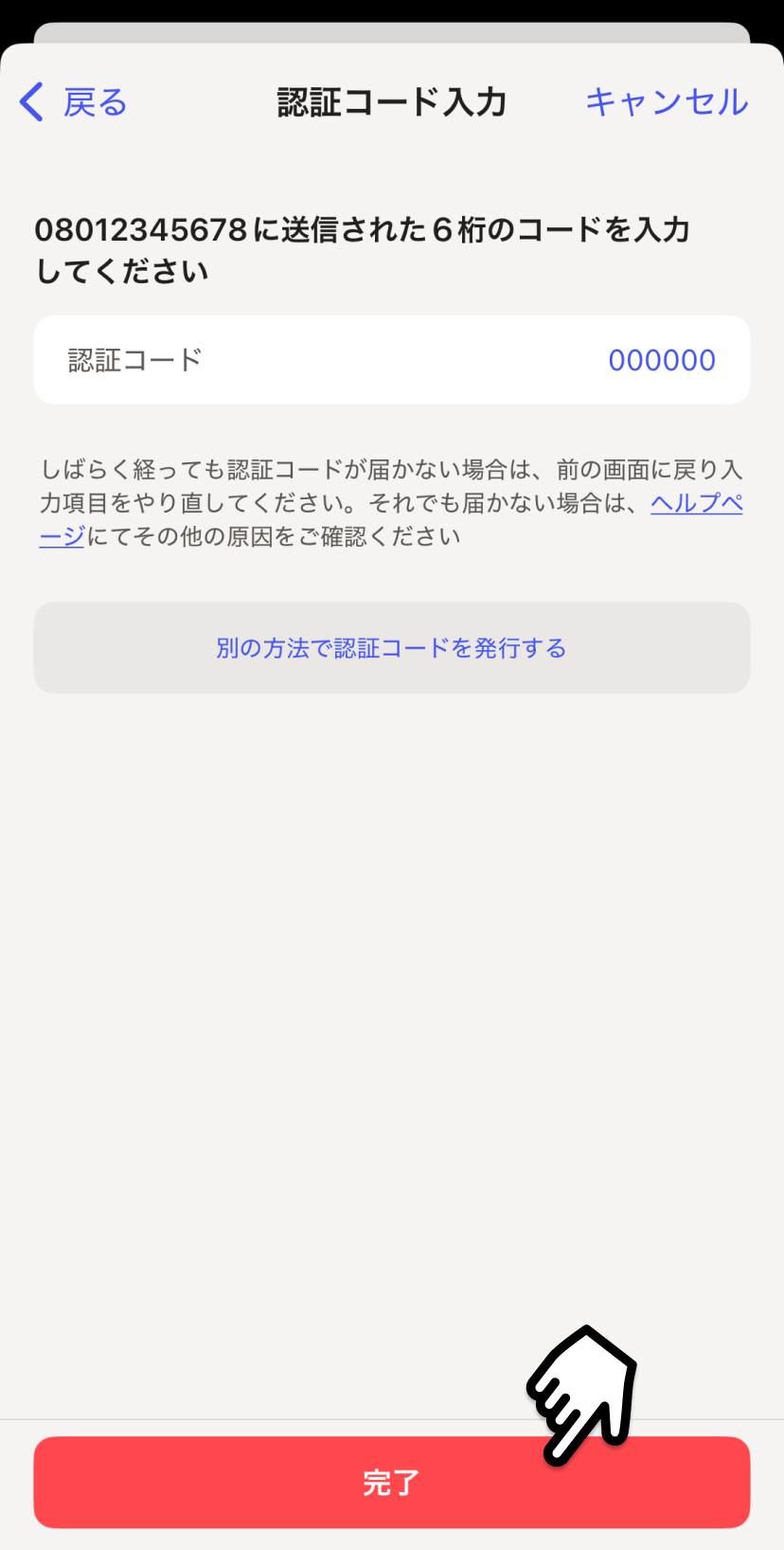The height and width of the screenshot is (1550, 784).
Task: Tap 戻る to return to previous screen
Action: coord(94,101)
